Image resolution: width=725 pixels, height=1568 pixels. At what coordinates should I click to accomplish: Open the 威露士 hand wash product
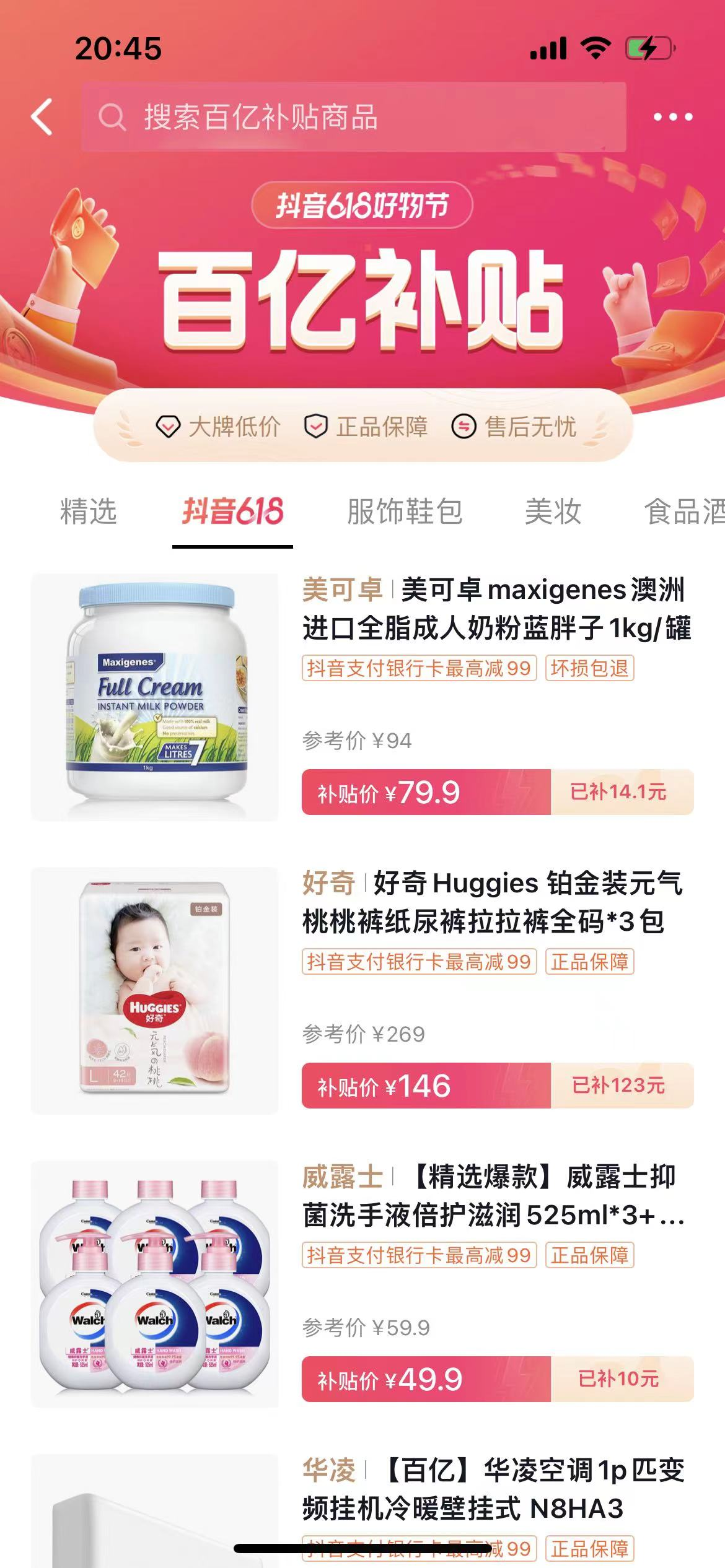pyautogui.click(x=494, y=1196)
